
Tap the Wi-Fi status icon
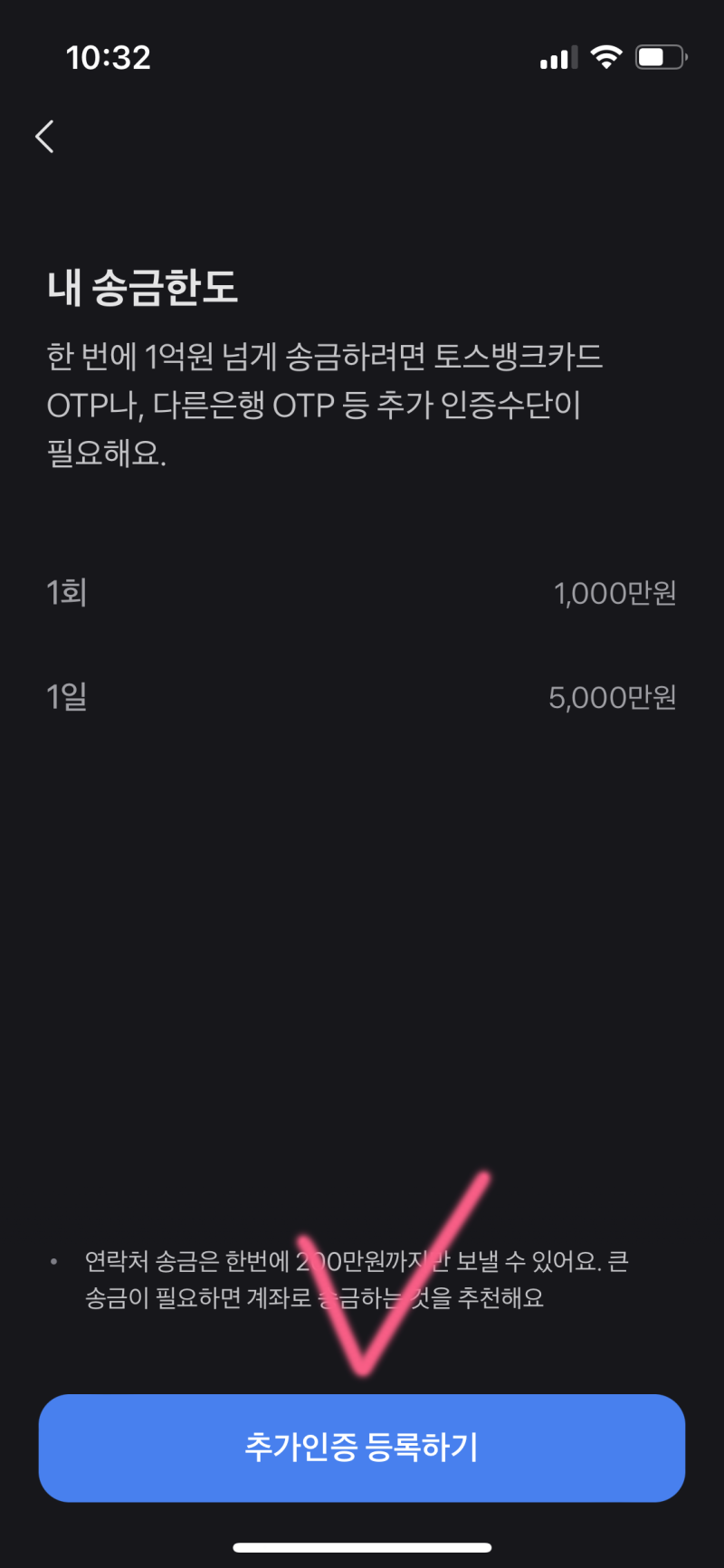click(605, 56)
